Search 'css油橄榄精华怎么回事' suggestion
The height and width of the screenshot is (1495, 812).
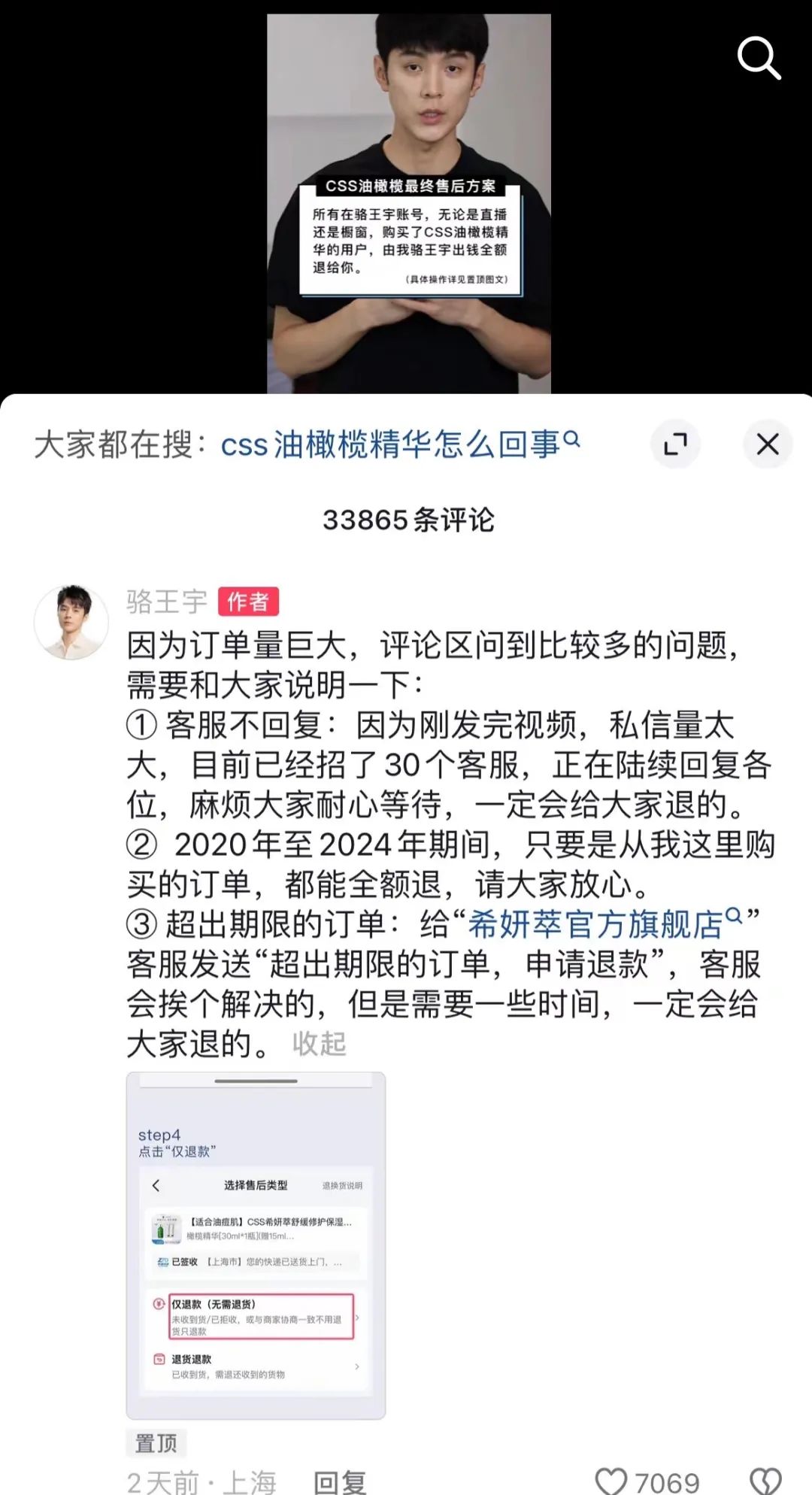[400, 444]
